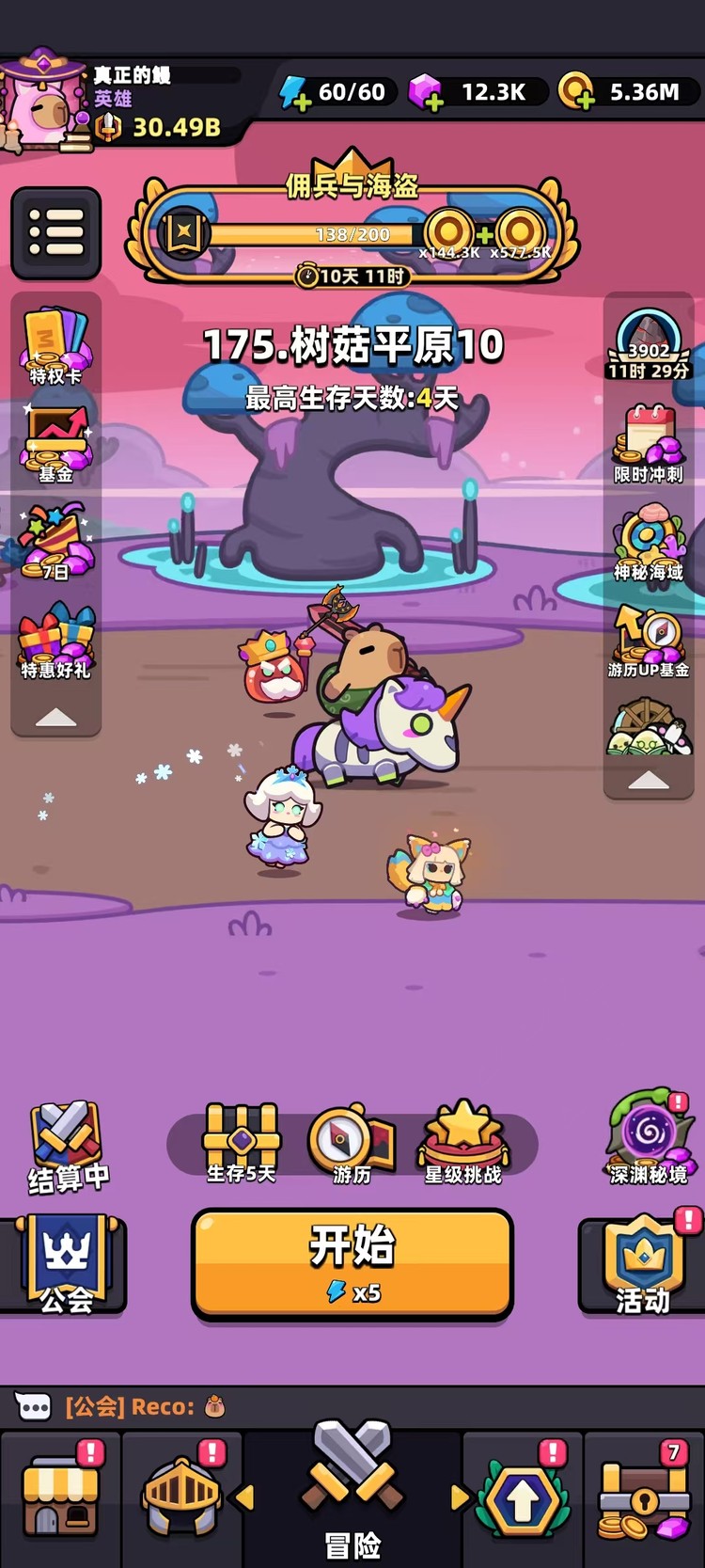Open the 基金 fund offer
This screenshot has width=705, height=1568.
56,444
